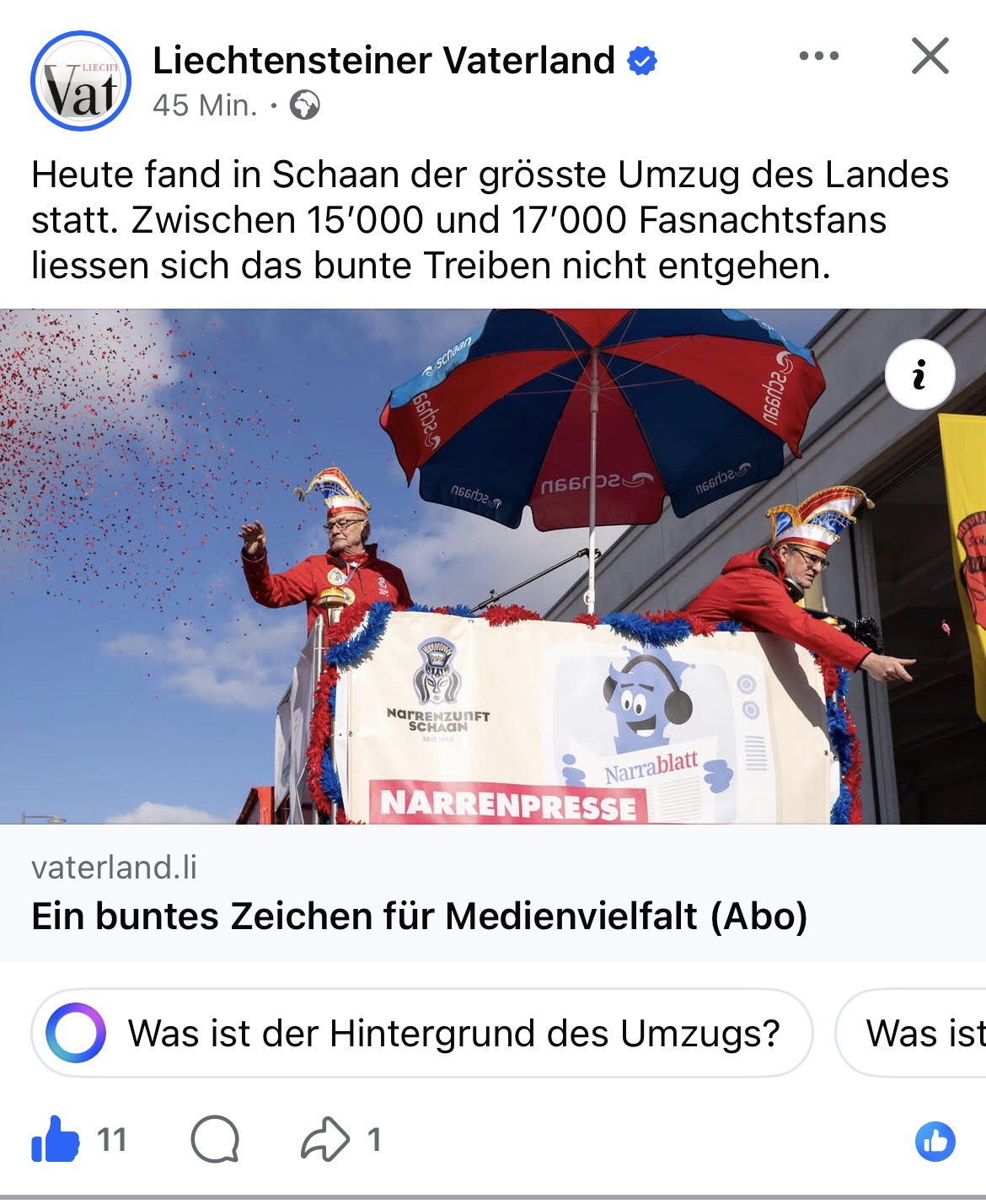Dismiss the post with the X
This screenshot has width=986, height=1204.
[930, 56]
